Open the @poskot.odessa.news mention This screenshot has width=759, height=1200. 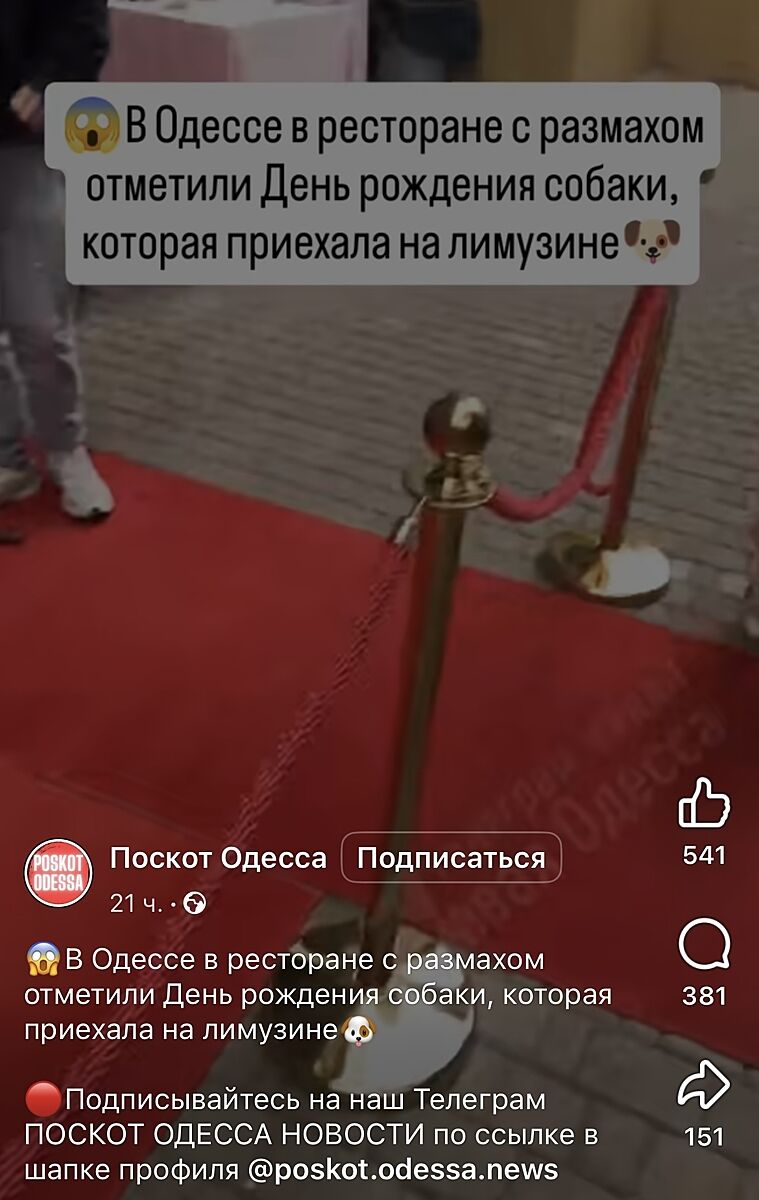coord(402,1170)
